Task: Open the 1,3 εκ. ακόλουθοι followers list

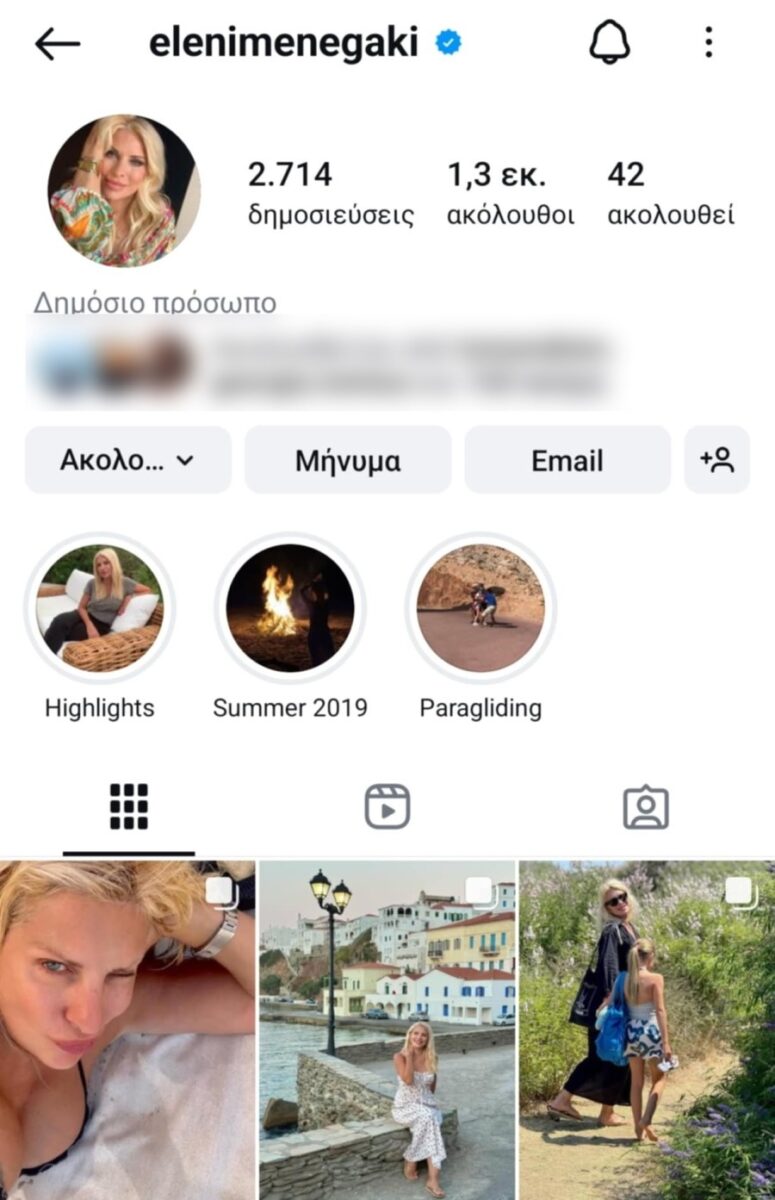Action: pos(510,192)
